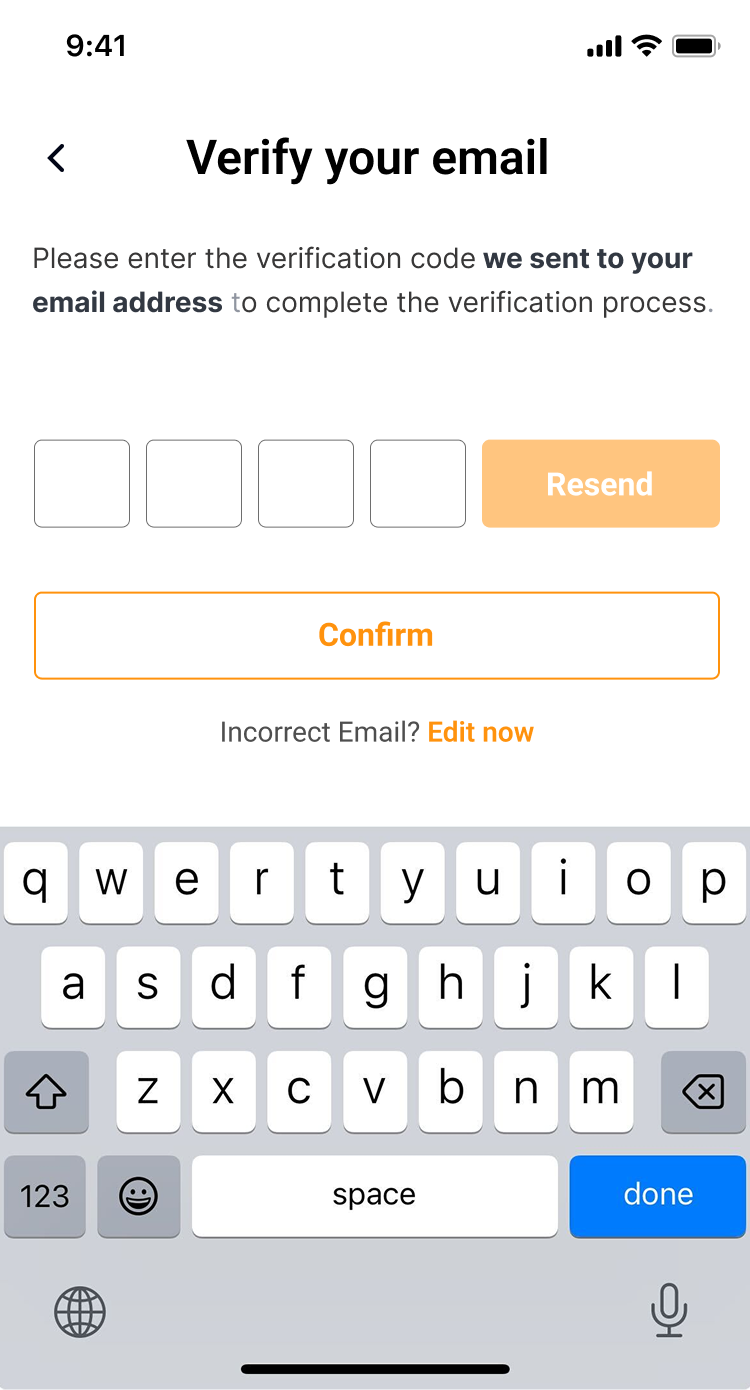Tap the Resend code button
Viewport: 750px width, 1390px height.
600,483
